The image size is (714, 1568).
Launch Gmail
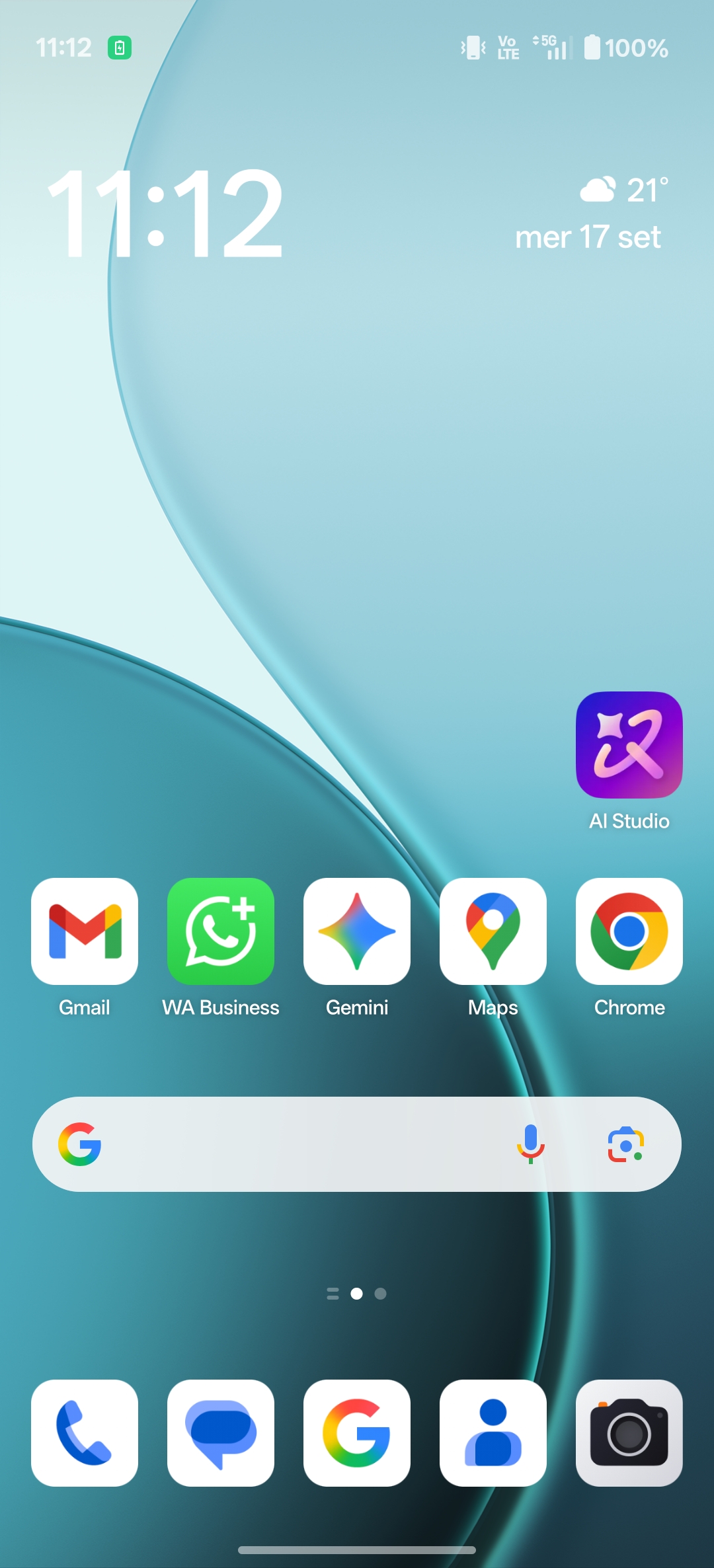tap(85, 931)
